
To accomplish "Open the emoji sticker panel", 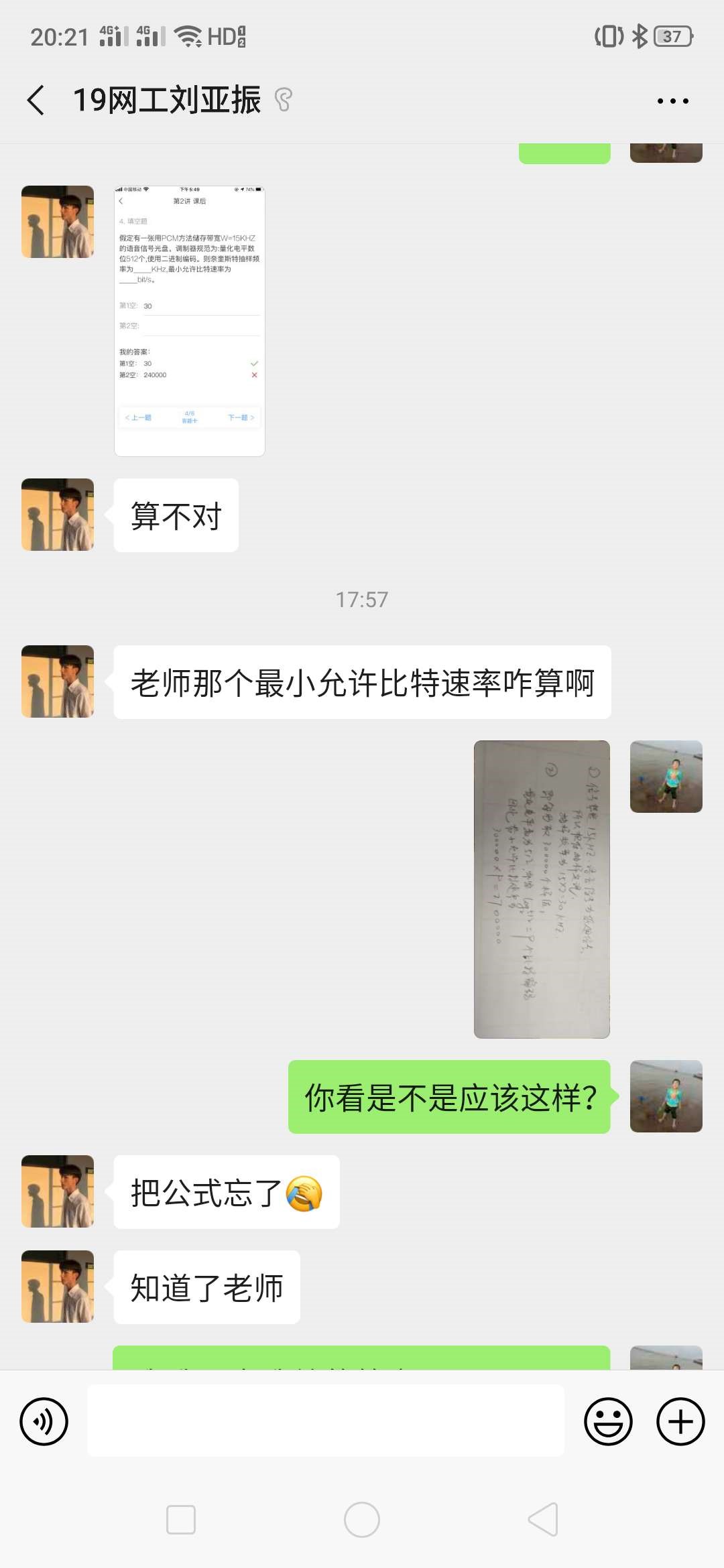I will [608, 1421].
